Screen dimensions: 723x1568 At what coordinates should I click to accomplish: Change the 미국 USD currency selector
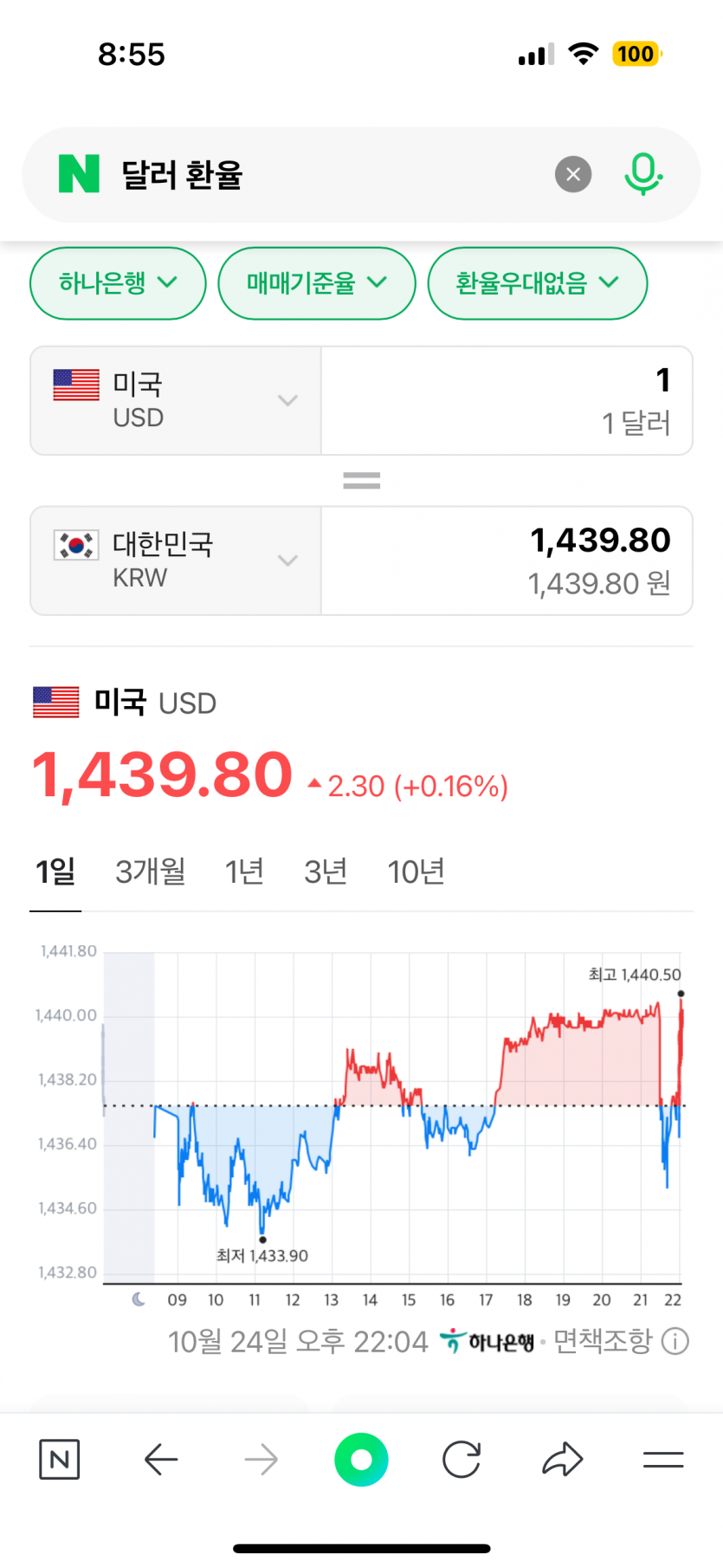point(176,400)
